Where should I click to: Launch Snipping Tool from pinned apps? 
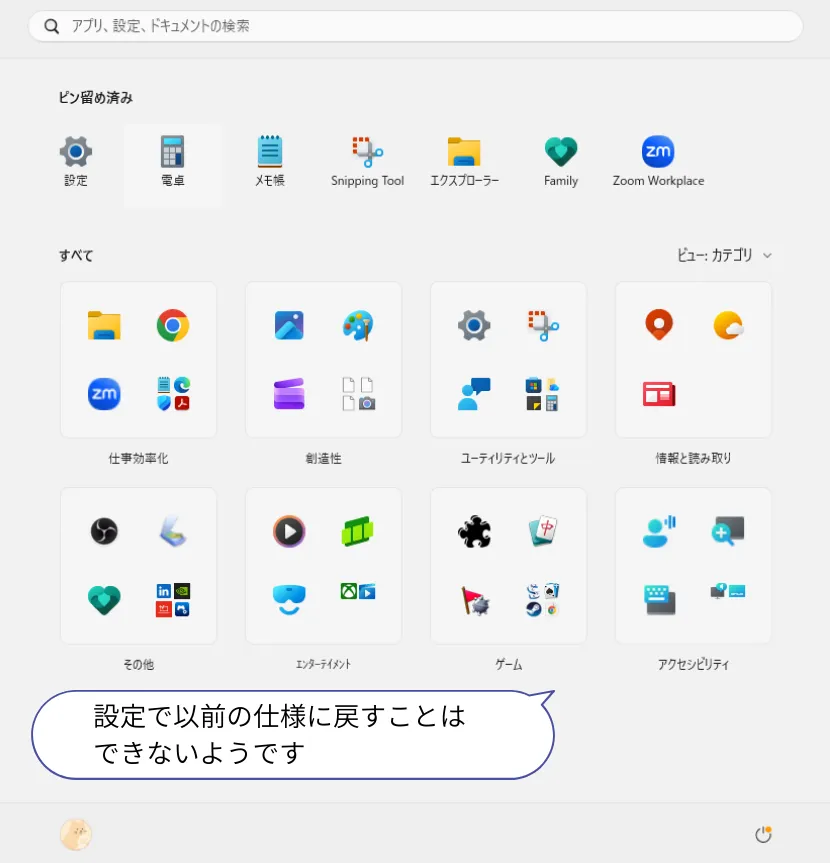[367, 162]
